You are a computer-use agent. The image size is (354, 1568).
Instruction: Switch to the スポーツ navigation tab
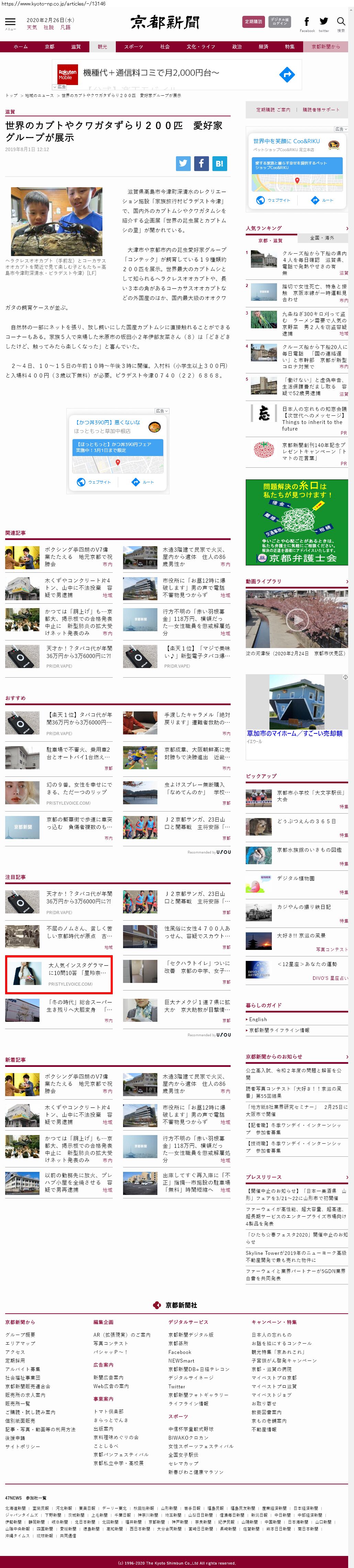tap(133, 47)
